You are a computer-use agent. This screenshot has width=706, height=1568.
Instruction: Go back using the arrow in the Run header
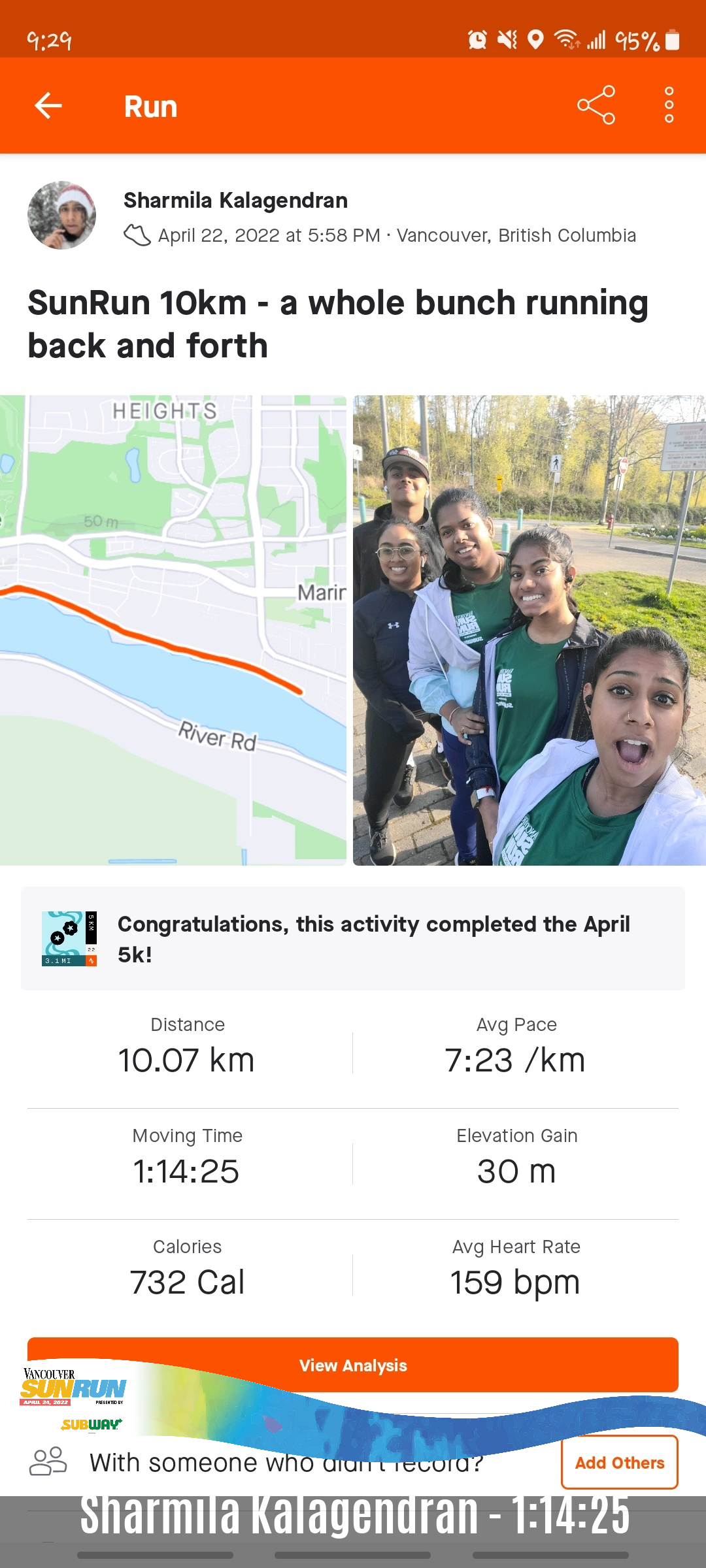(x=48, y=106)
